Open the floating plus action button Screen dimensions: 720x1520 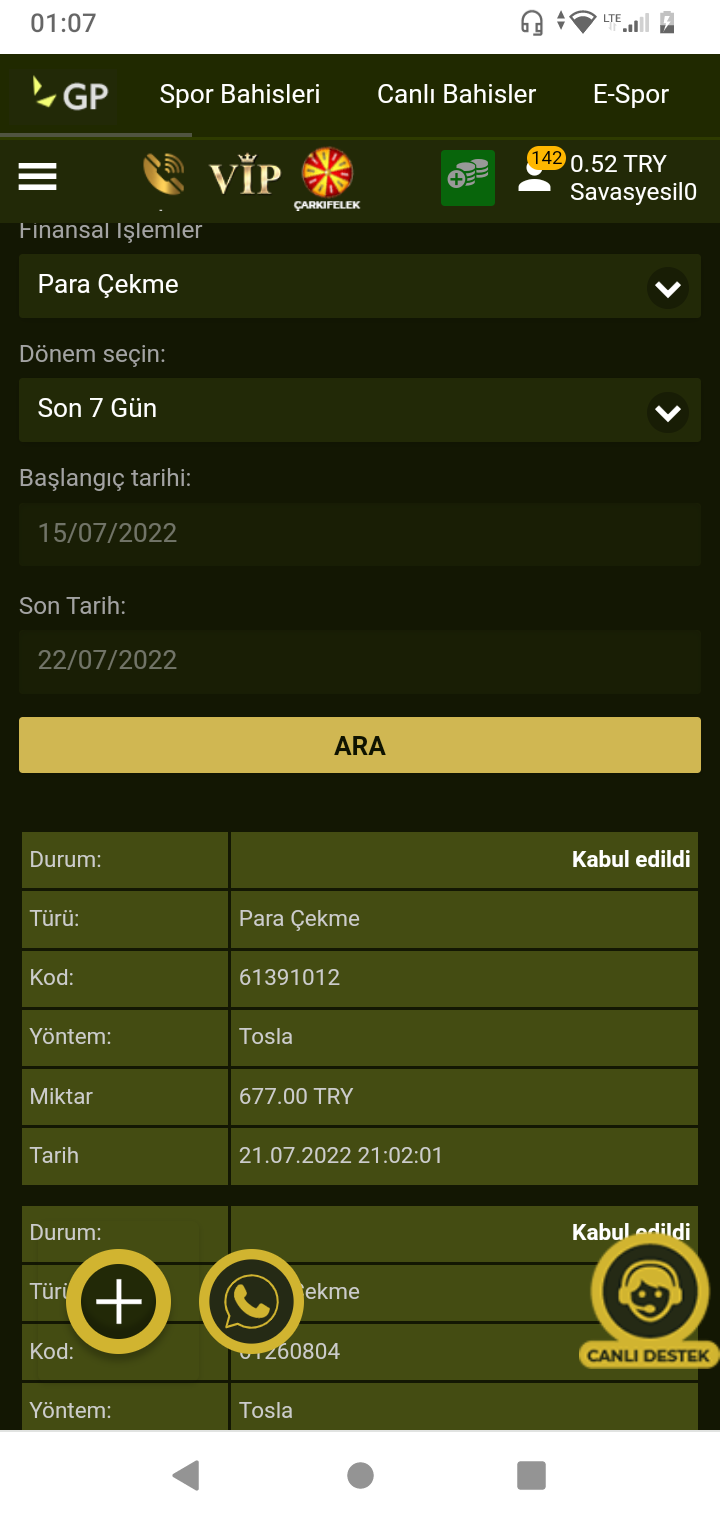118,1302
